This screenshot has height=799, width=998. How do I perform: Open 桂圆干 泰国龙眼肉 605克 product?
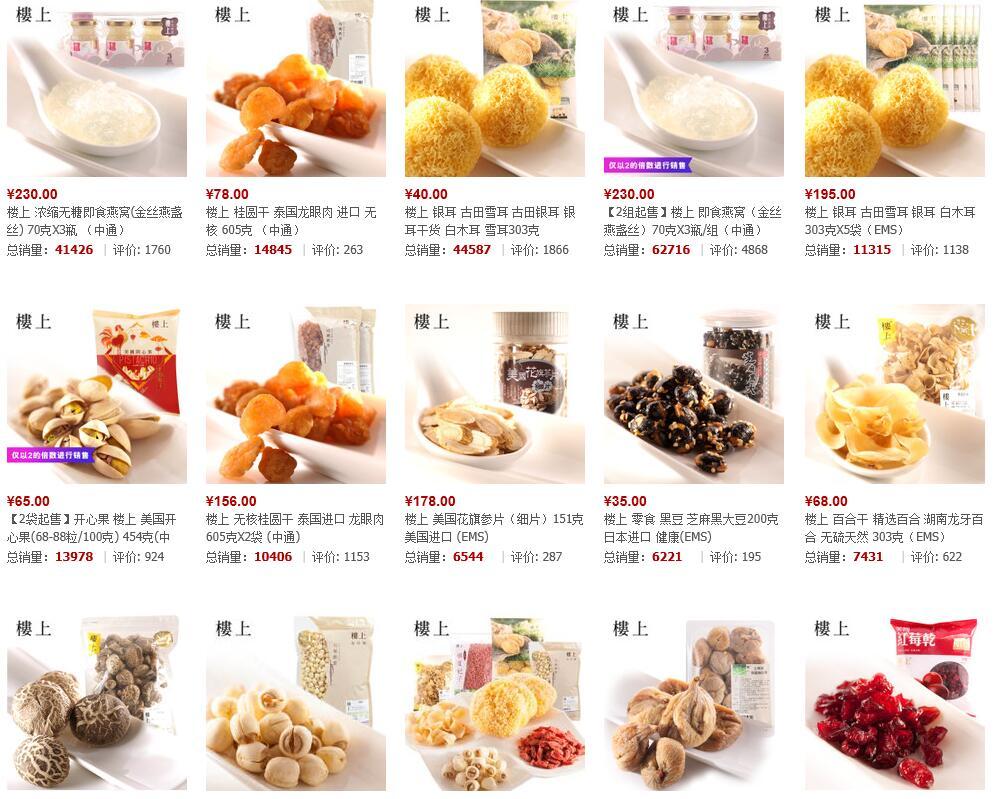pyautogui.click(x=295, y=90)
